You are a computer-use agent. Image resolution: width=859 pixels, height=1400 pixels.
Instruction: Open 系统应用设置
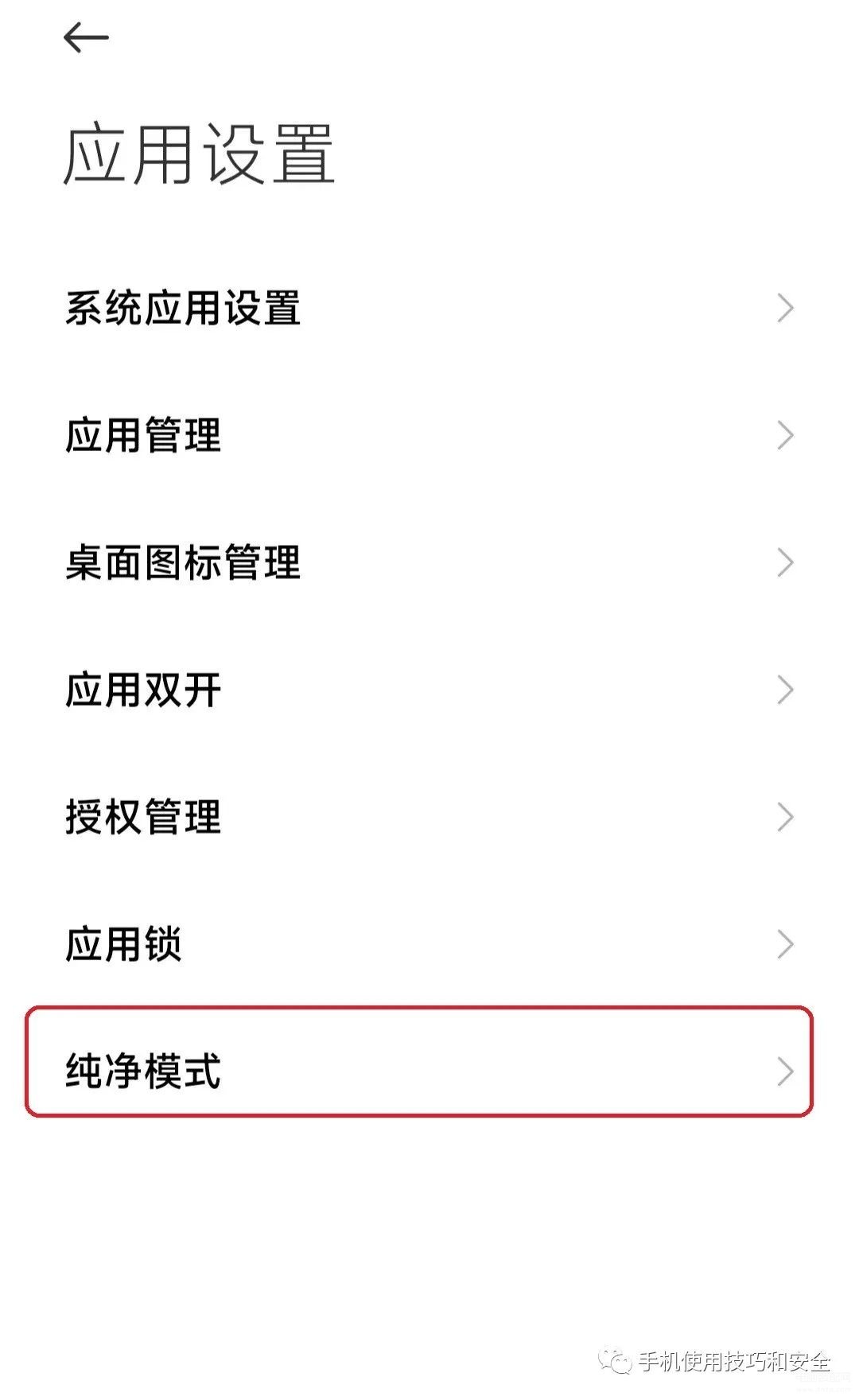pos(429,308)
